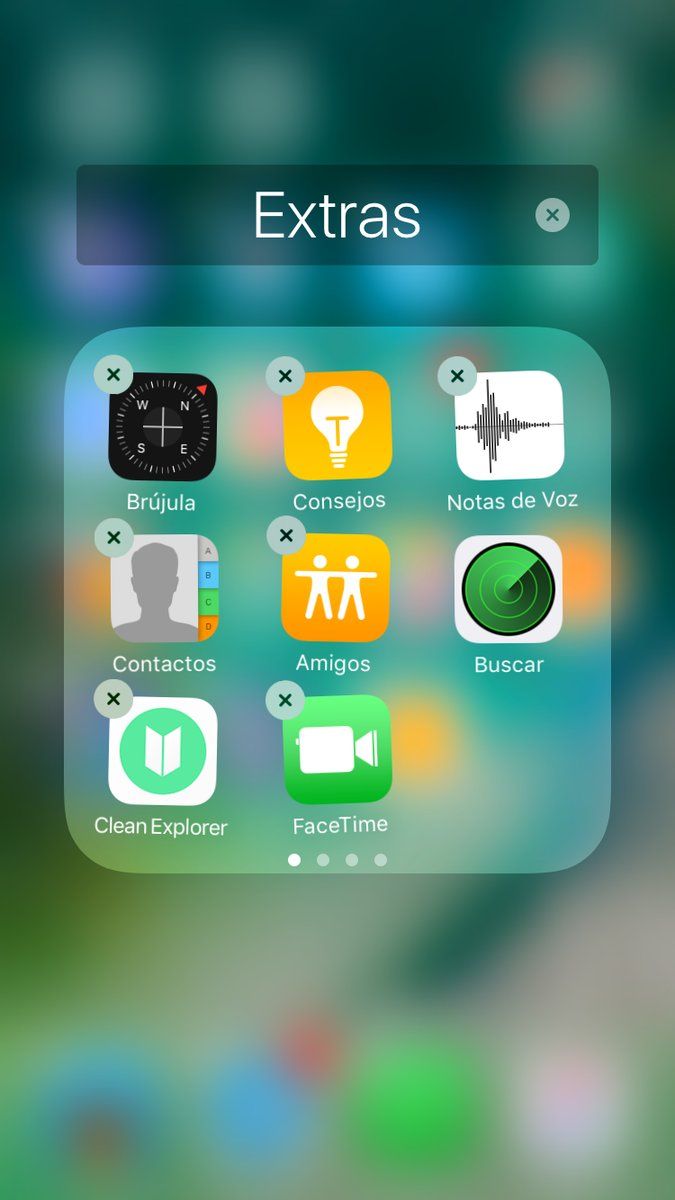This screenshot has width=675, height=1200.
Task: Open Notas de Voz
Action: [x=509, y=426]
